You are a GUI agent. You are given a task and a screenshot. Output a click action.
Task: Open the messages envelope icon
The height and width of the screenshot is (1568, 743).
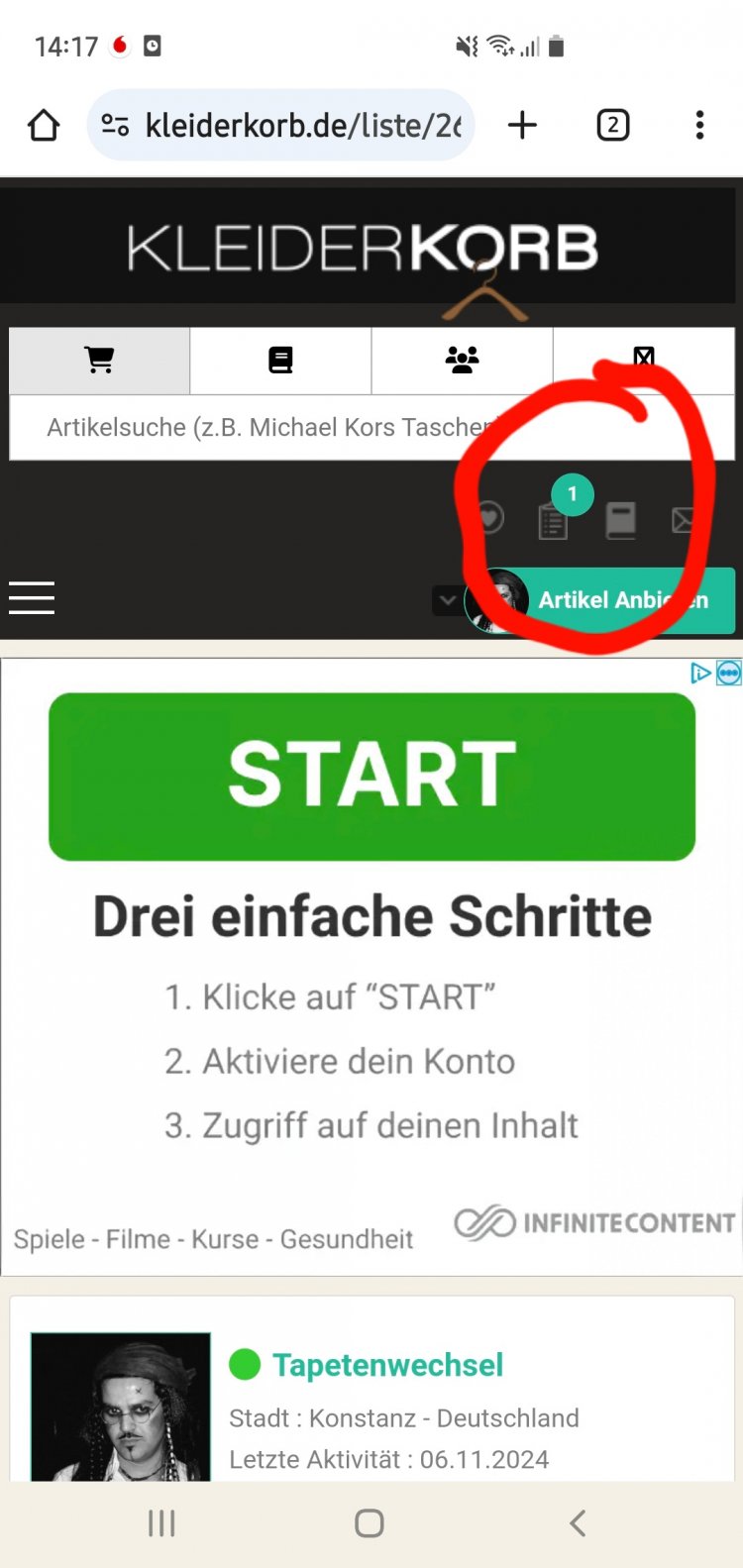(684, 520)
